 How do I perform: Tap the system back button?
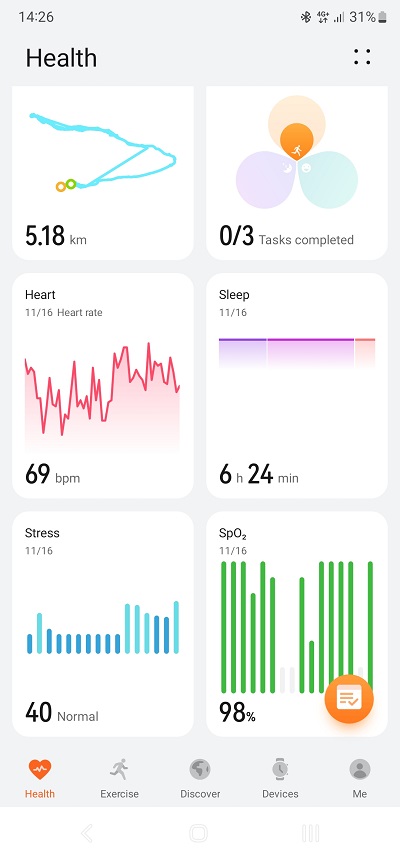coord(86,833)
